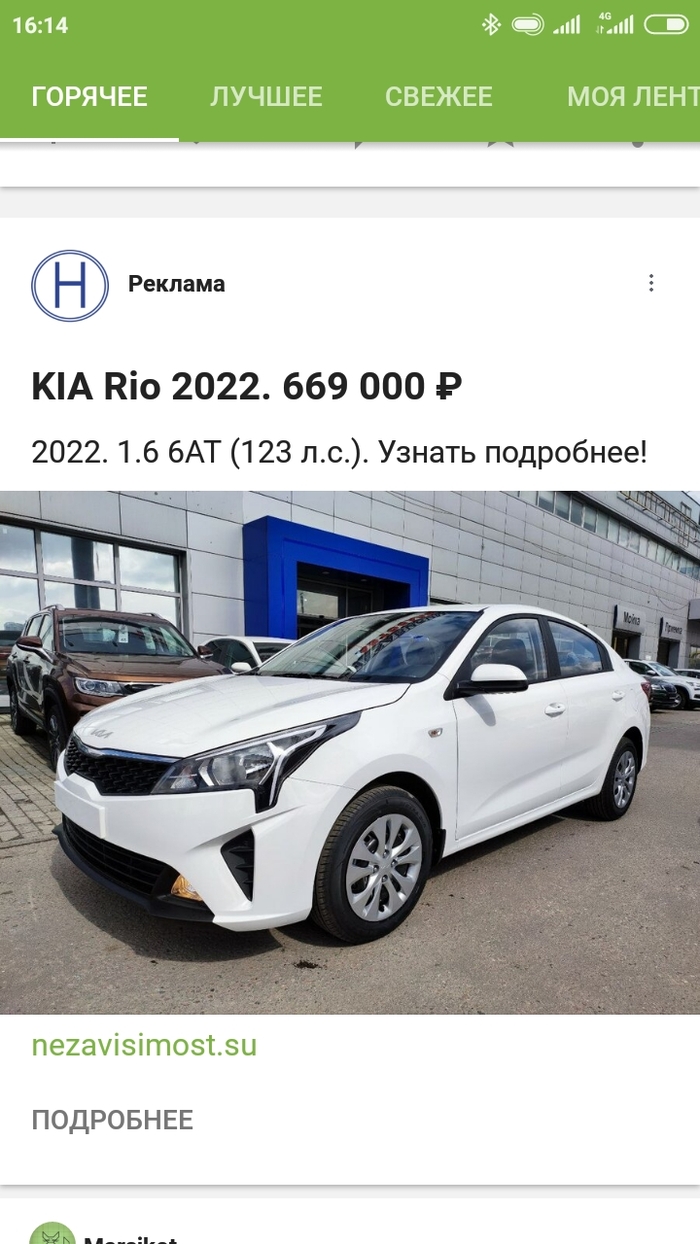Open the KIA Rio ad photo

click(350, 752)
